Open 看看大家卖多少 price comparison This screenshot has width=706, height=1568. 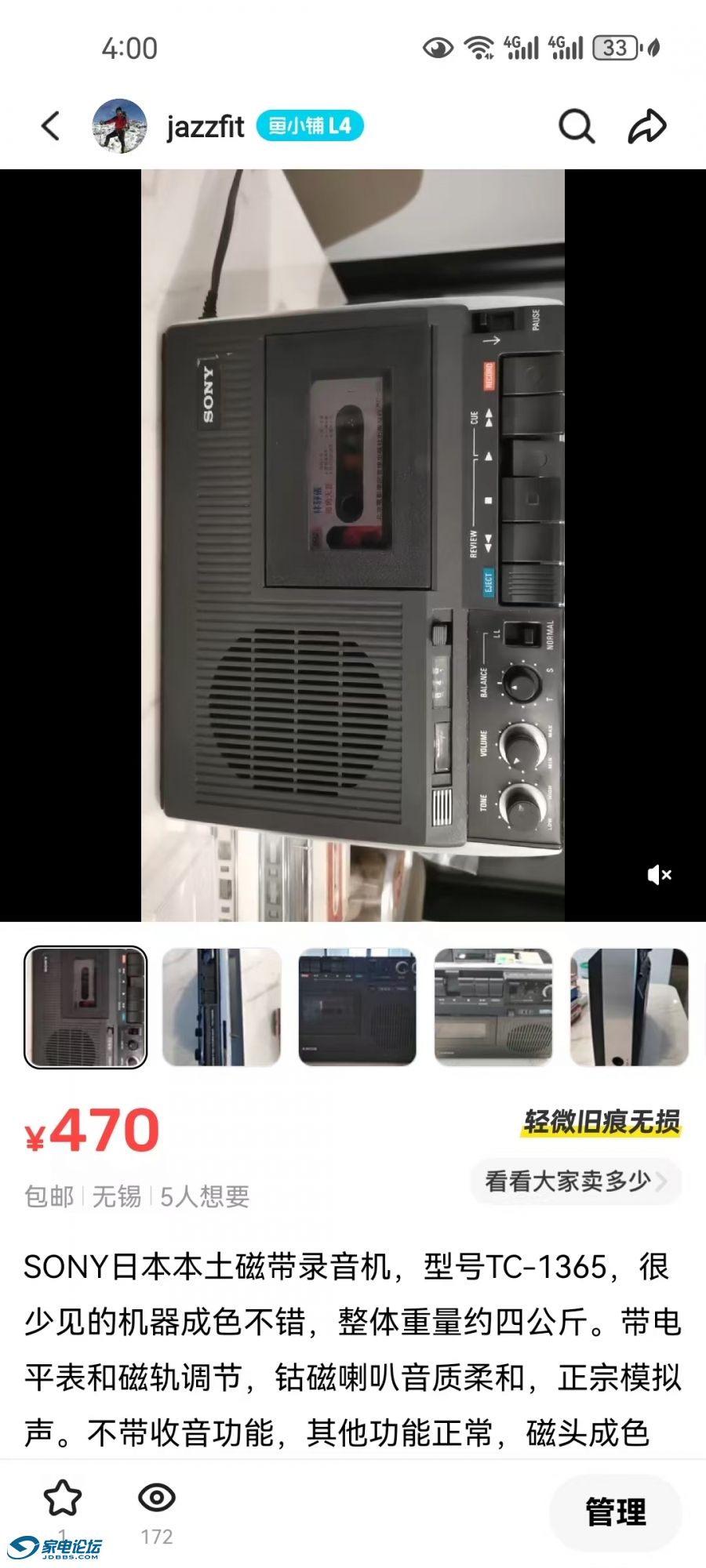click(x=576, y=1181)
